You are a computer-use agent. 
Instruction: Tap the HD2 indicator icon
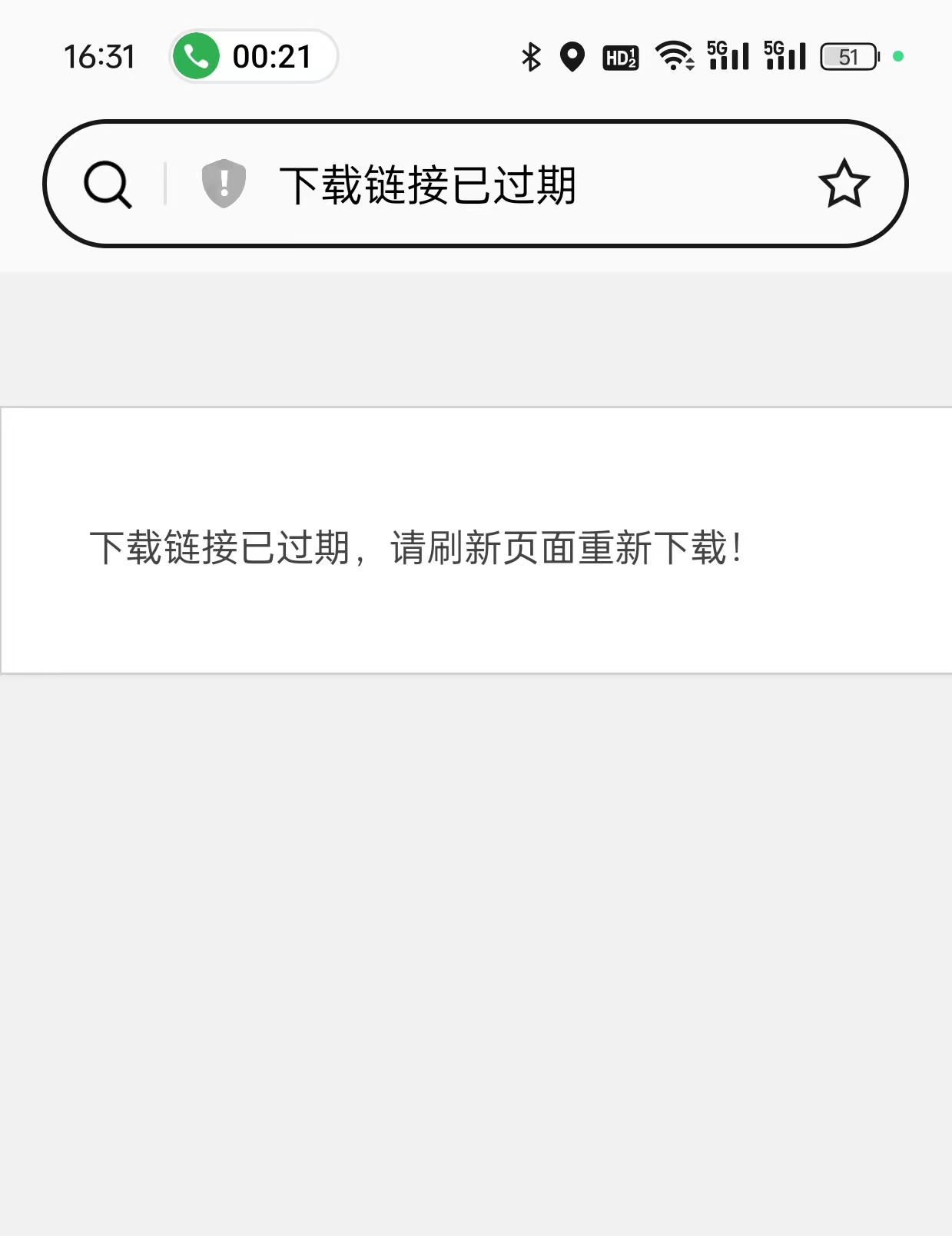[619, 55]
